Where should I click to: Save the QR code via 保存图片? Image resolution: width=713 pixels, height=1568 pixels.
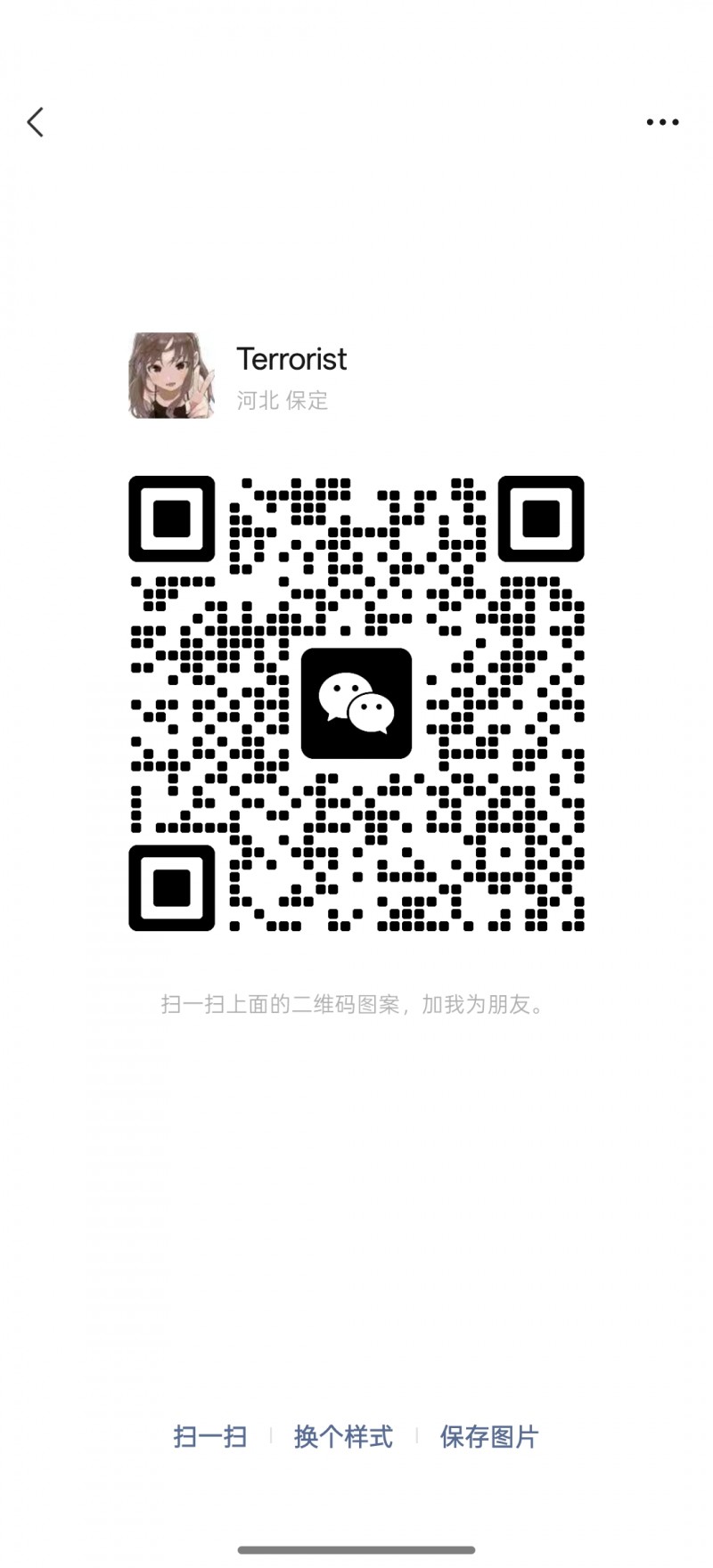point(489,1437)
